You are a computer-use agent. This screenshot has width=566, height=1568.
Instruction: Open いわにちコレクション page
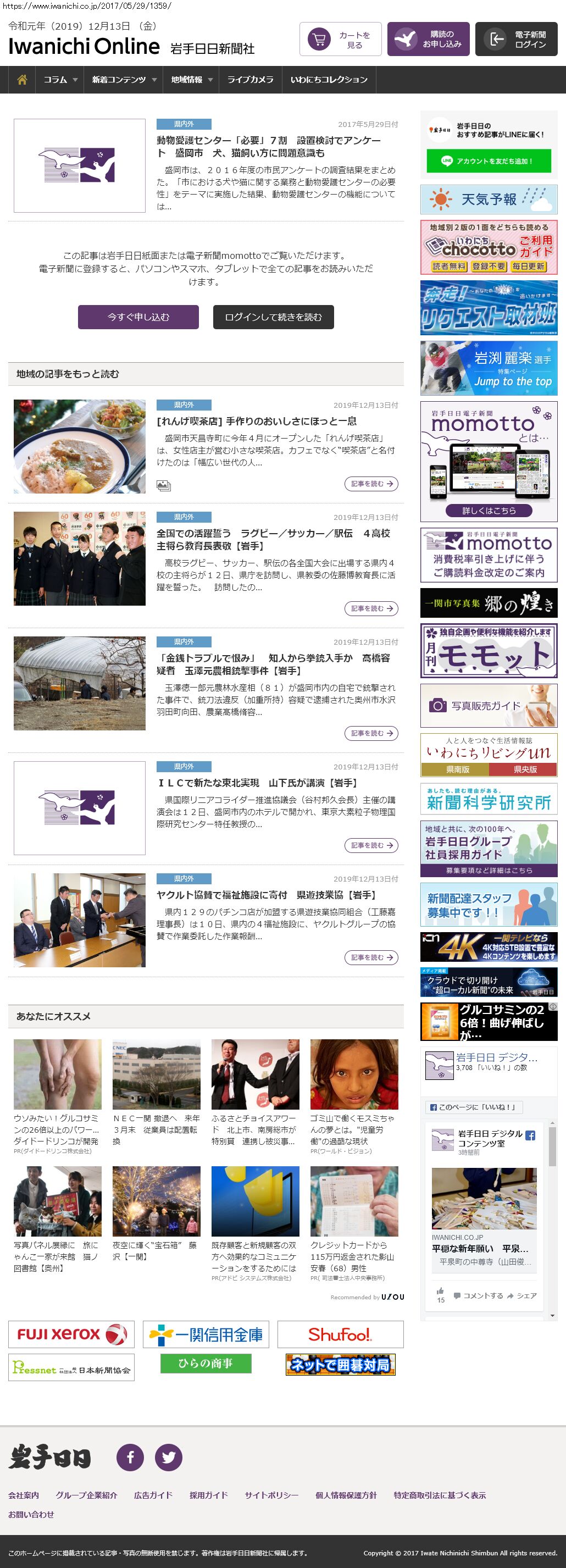[x=329, y=80]
